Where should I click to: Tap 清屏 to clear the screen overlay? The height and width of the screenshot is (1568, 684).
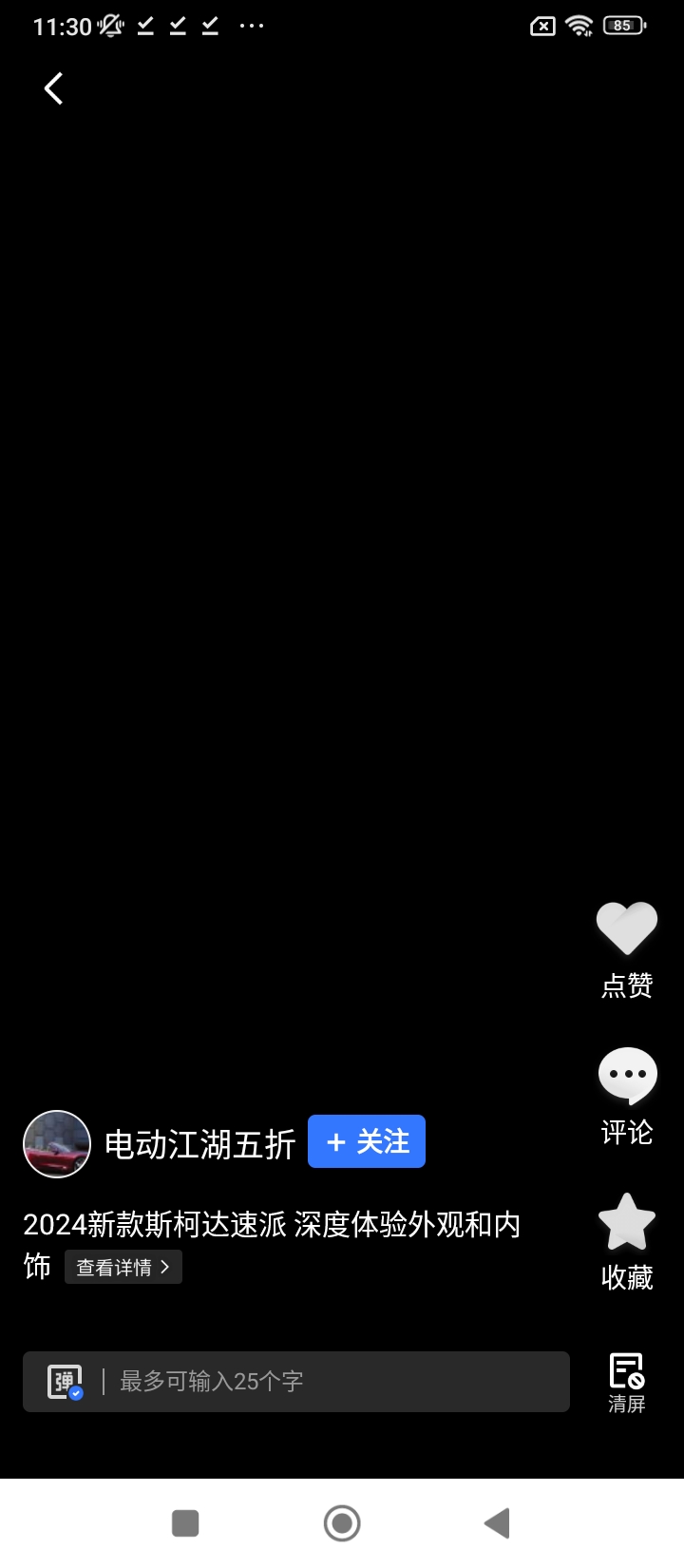[x=626, y=1383]
